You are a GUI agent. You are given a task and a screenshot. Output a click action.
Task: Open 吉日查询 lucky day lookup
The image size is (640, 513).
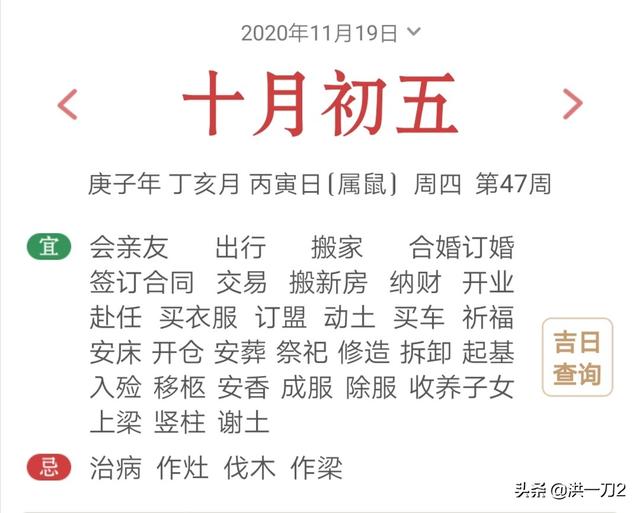tap(578, 358)
